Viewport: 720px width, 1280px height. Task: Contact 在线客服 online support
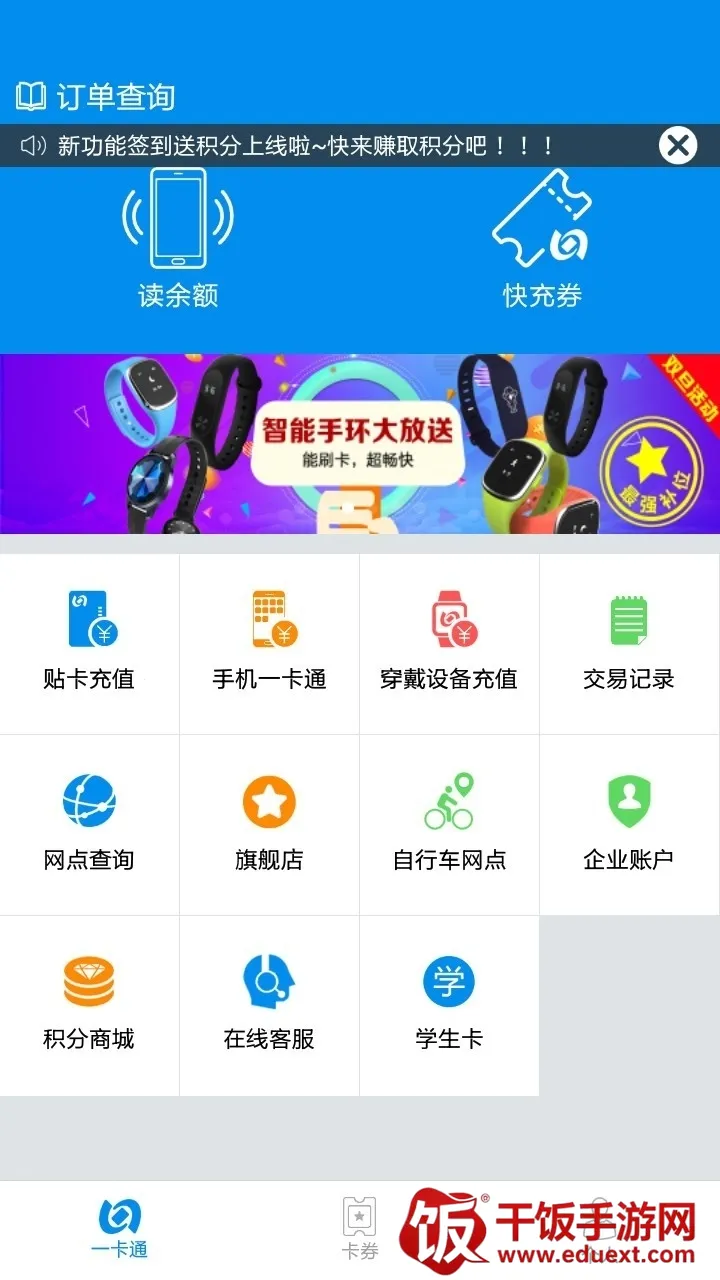[x=269, y=1003]
